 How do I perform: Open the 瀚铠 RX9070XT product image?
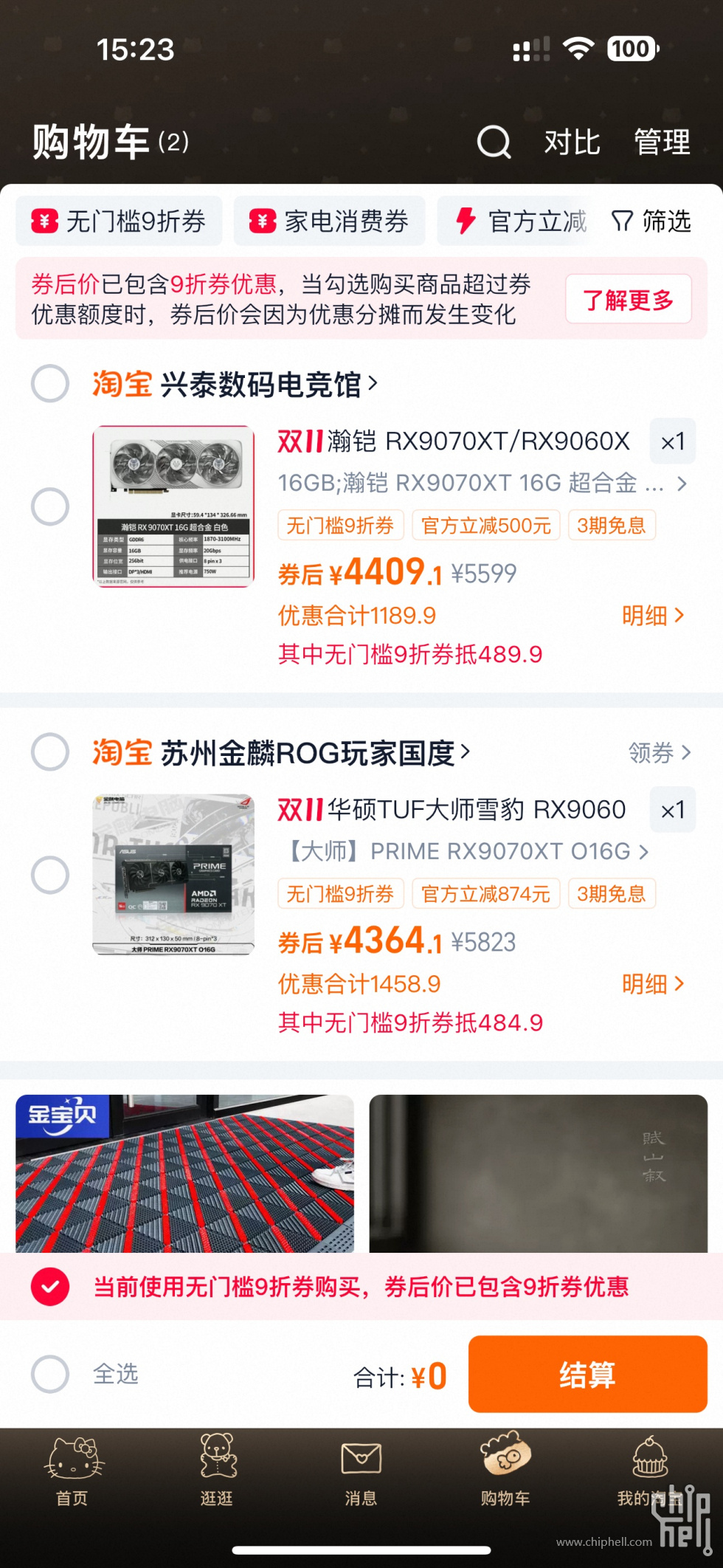pos(173,506)
